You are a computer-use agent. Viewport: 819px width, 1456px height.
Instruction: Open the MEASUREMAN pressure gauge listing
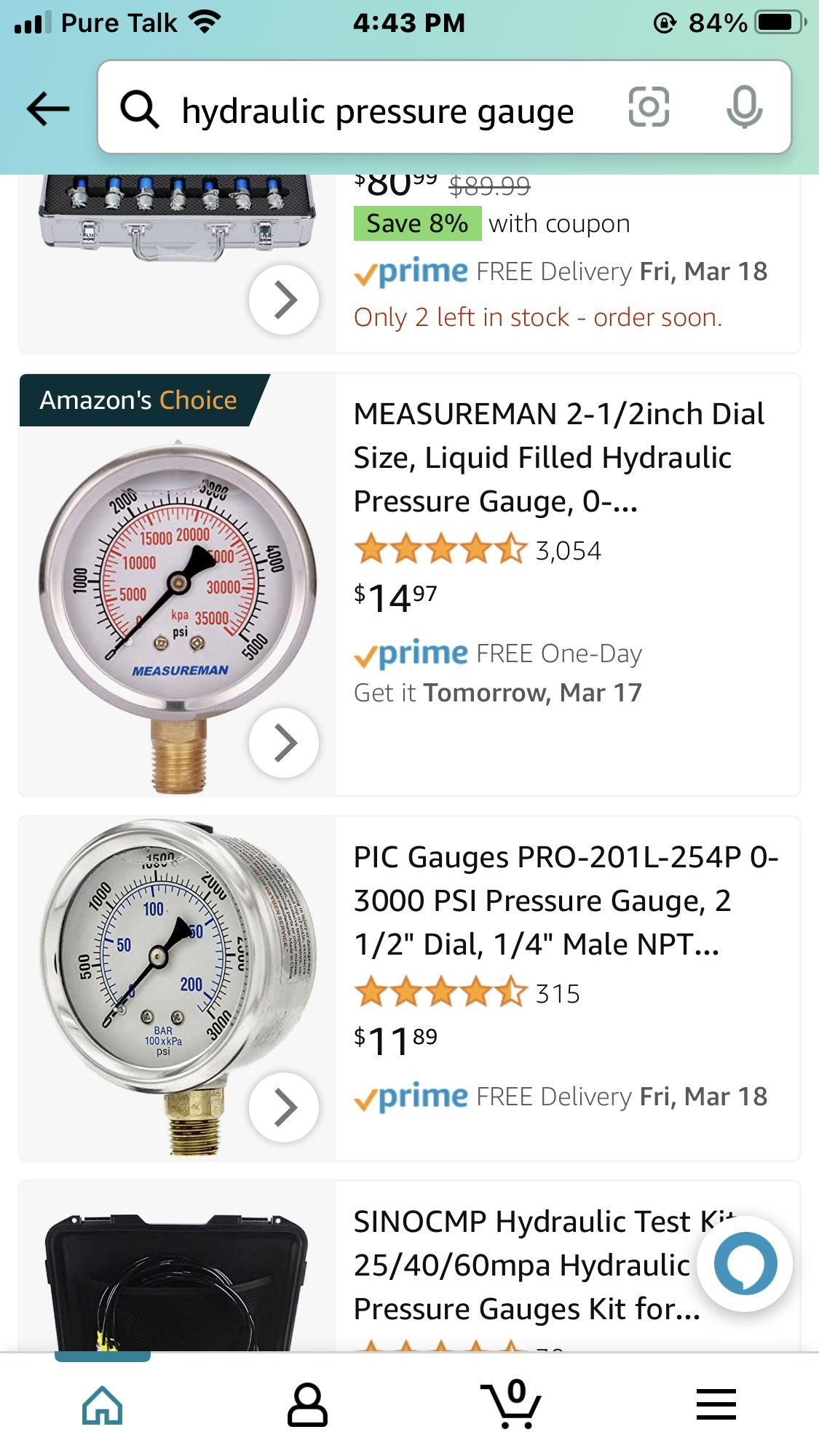point(558,457)
